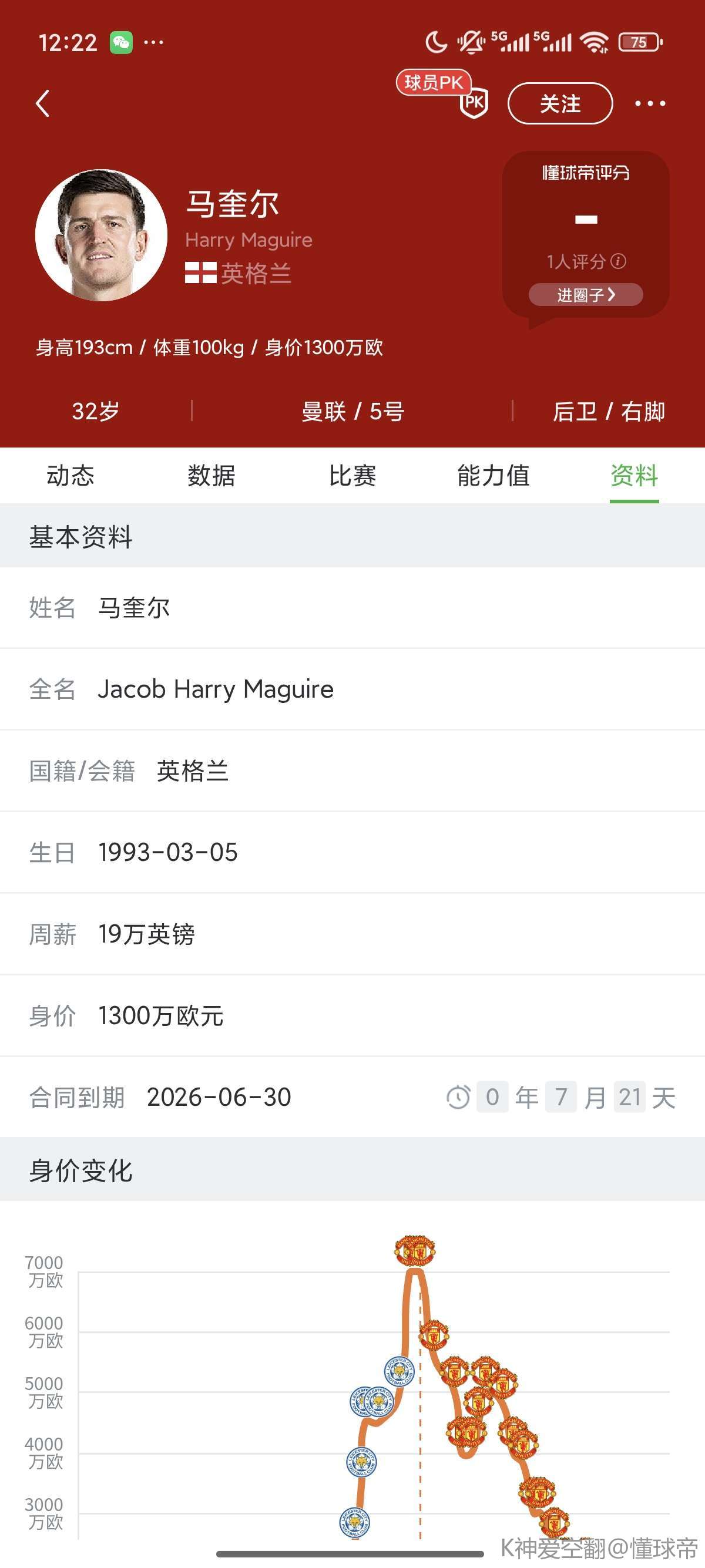The height and width of the screenshot is (1568, 705).
Task: Enter the 进圈子 circle
Action: (x=585, y=295)
